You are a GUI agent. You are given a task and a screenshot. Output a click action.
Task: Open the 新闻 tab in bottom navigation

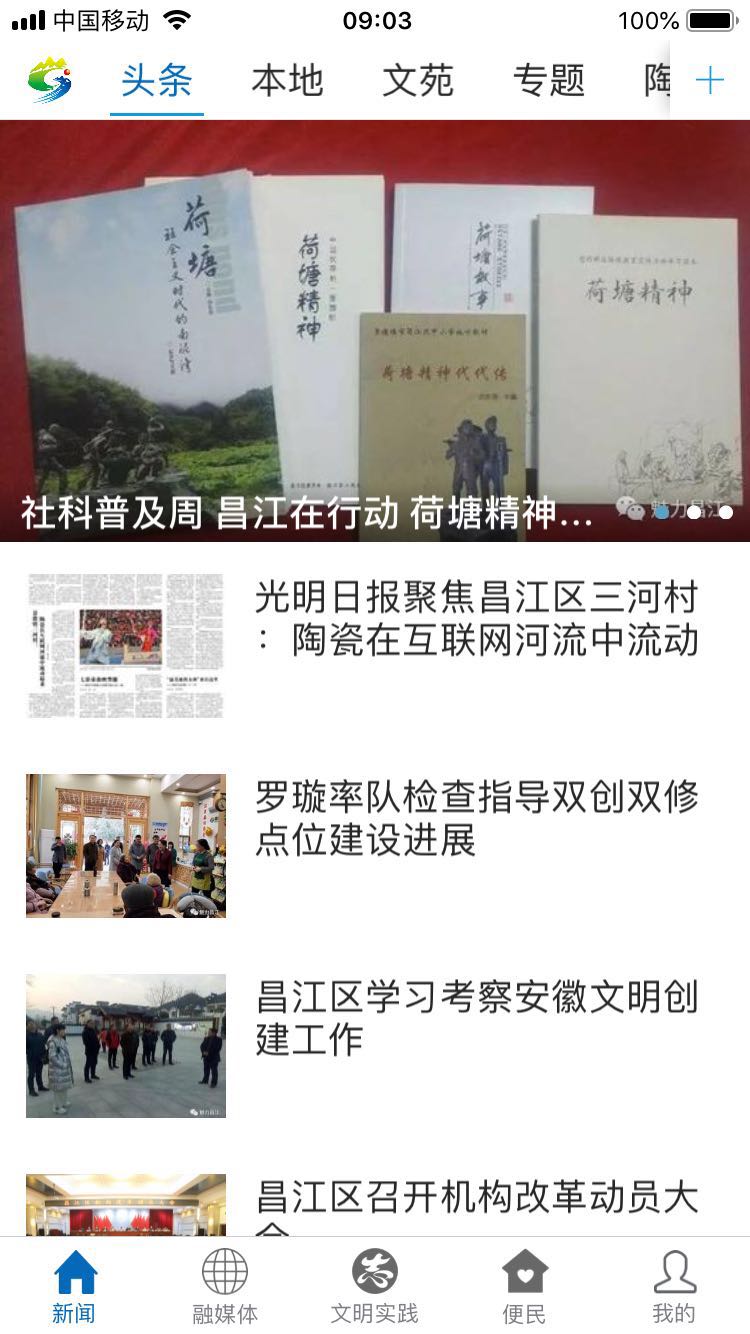click(x=74, y=1286)
